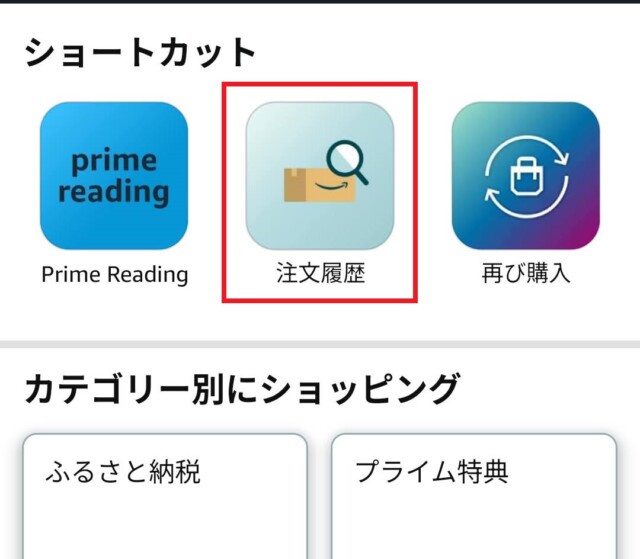The width and height of the screenshot is (640, 559).
Task: Open the プライム特典 category card
Action: point(474,496)
